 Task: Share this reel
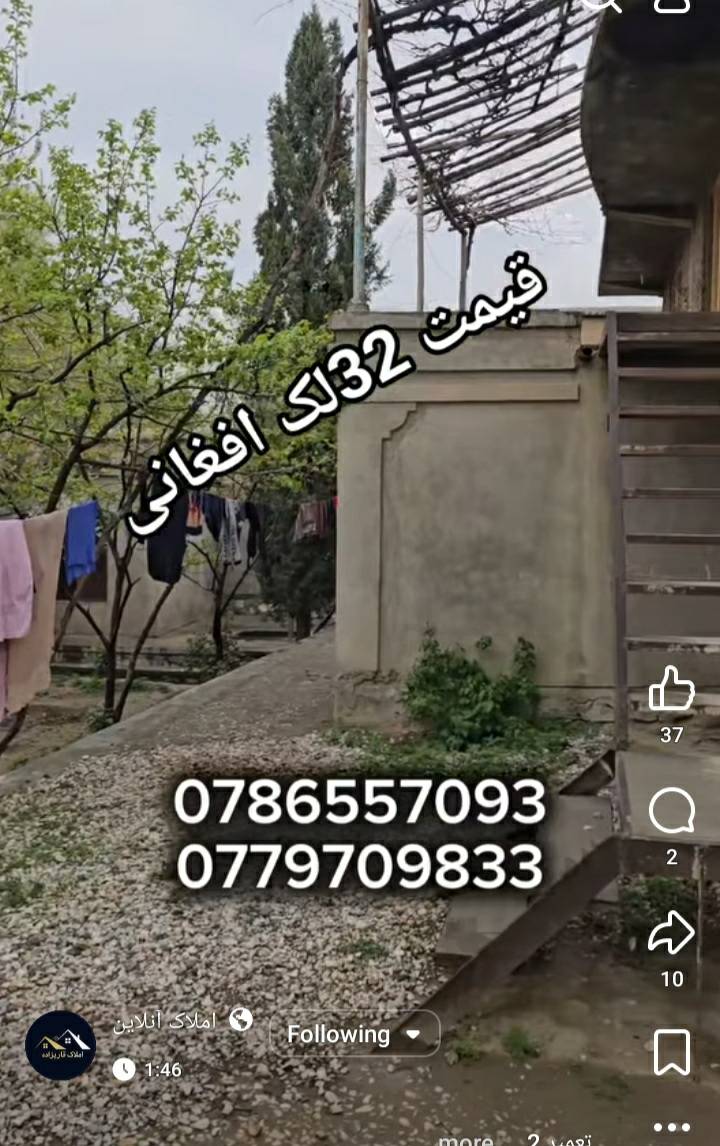pos(671,933)
